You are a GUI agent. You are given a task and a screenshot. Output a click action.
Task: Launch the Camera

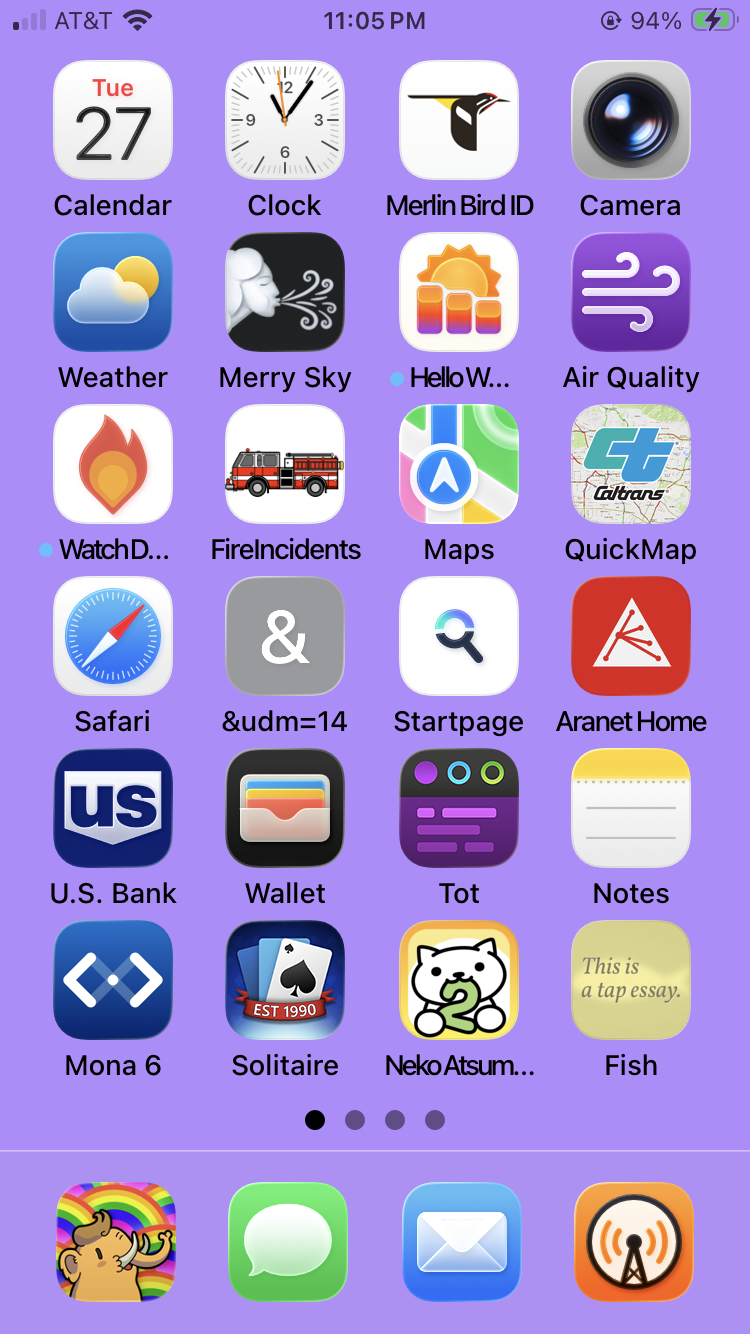[x=631, y=120]
